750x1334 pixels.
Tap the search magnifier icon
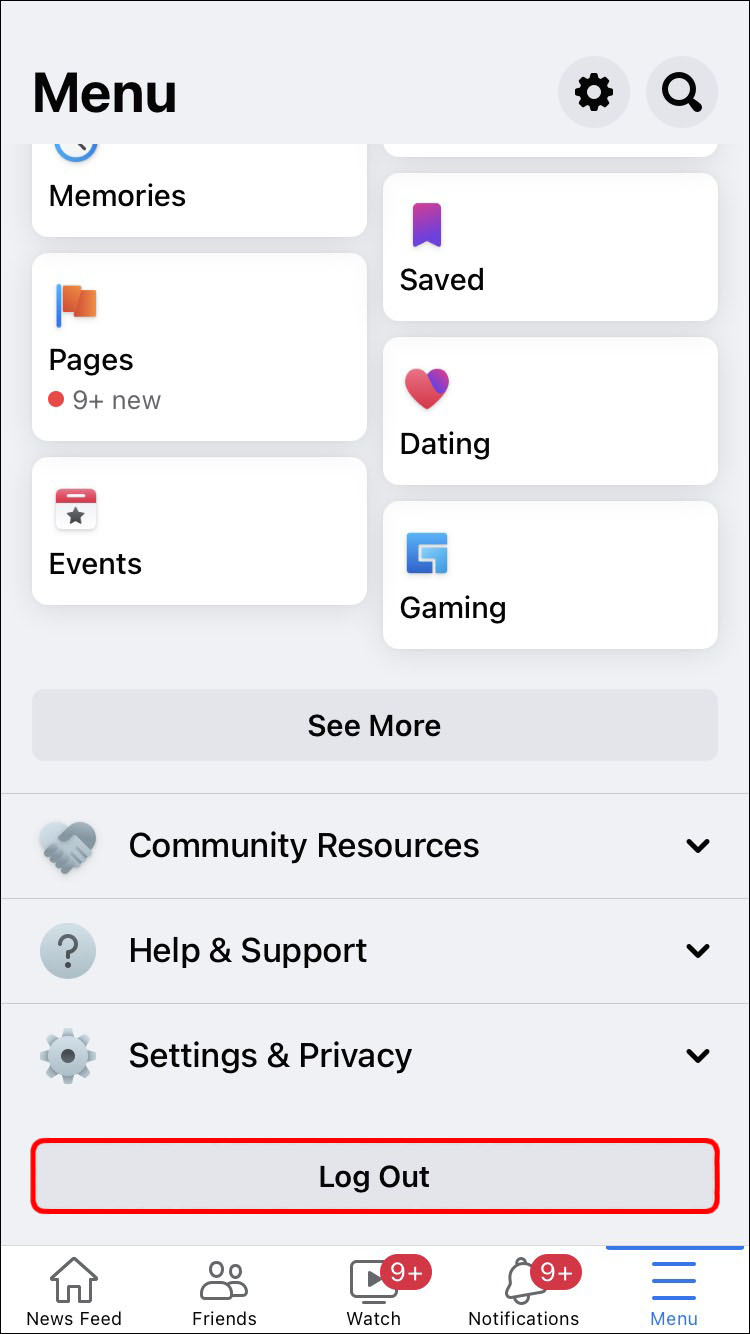682,93
